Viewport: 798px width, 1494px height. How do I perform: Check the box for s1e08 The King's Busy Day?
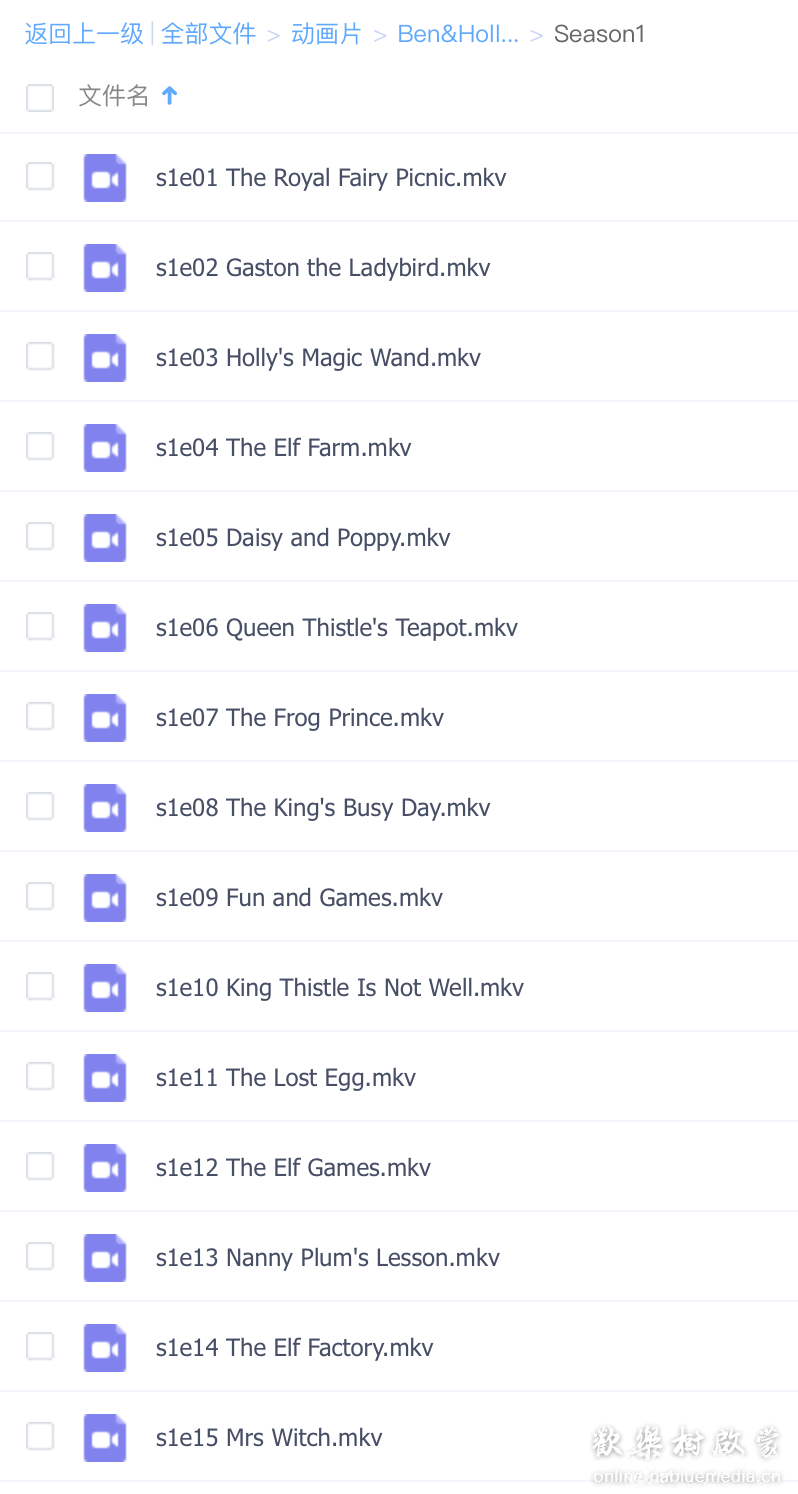40,807
